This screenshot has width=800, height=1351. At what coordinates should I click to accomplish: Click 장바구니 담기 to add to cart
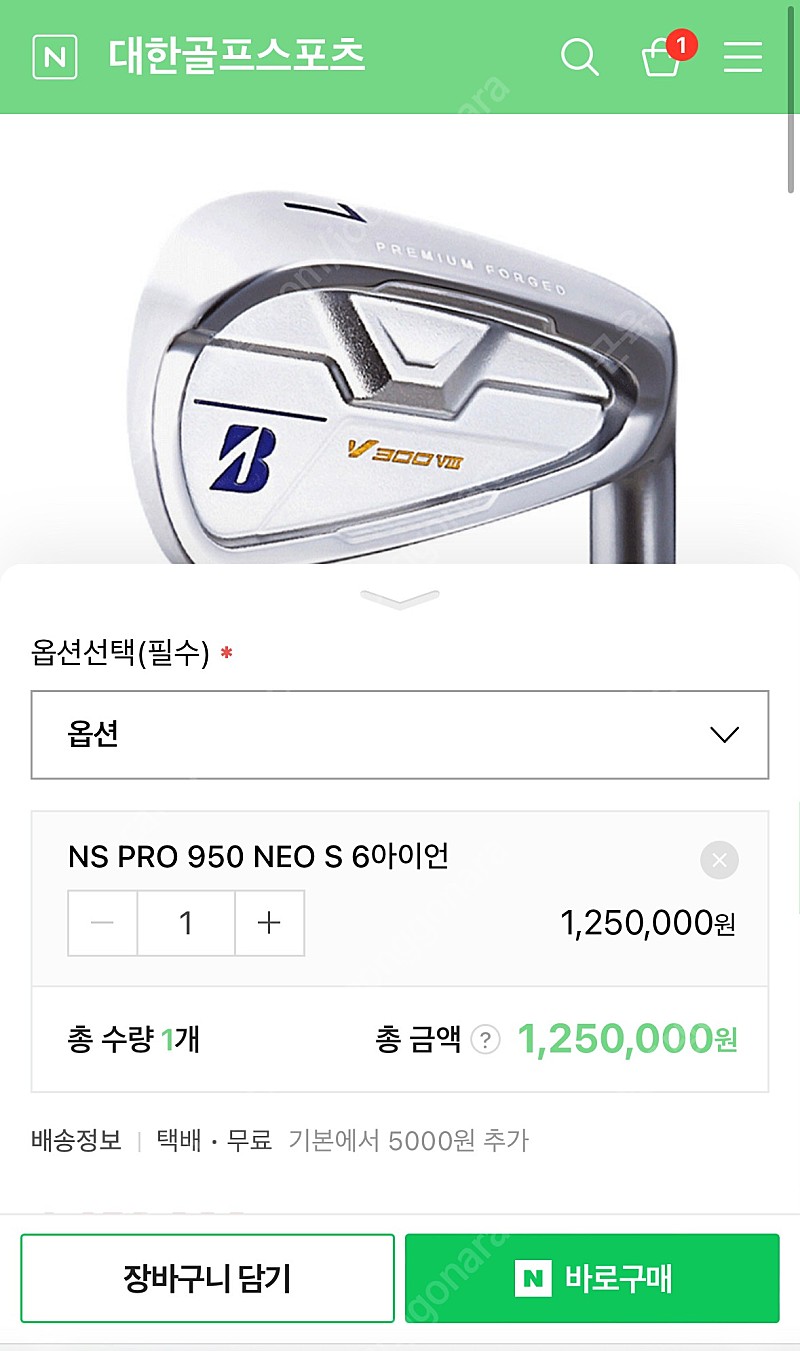(207, 1277)
